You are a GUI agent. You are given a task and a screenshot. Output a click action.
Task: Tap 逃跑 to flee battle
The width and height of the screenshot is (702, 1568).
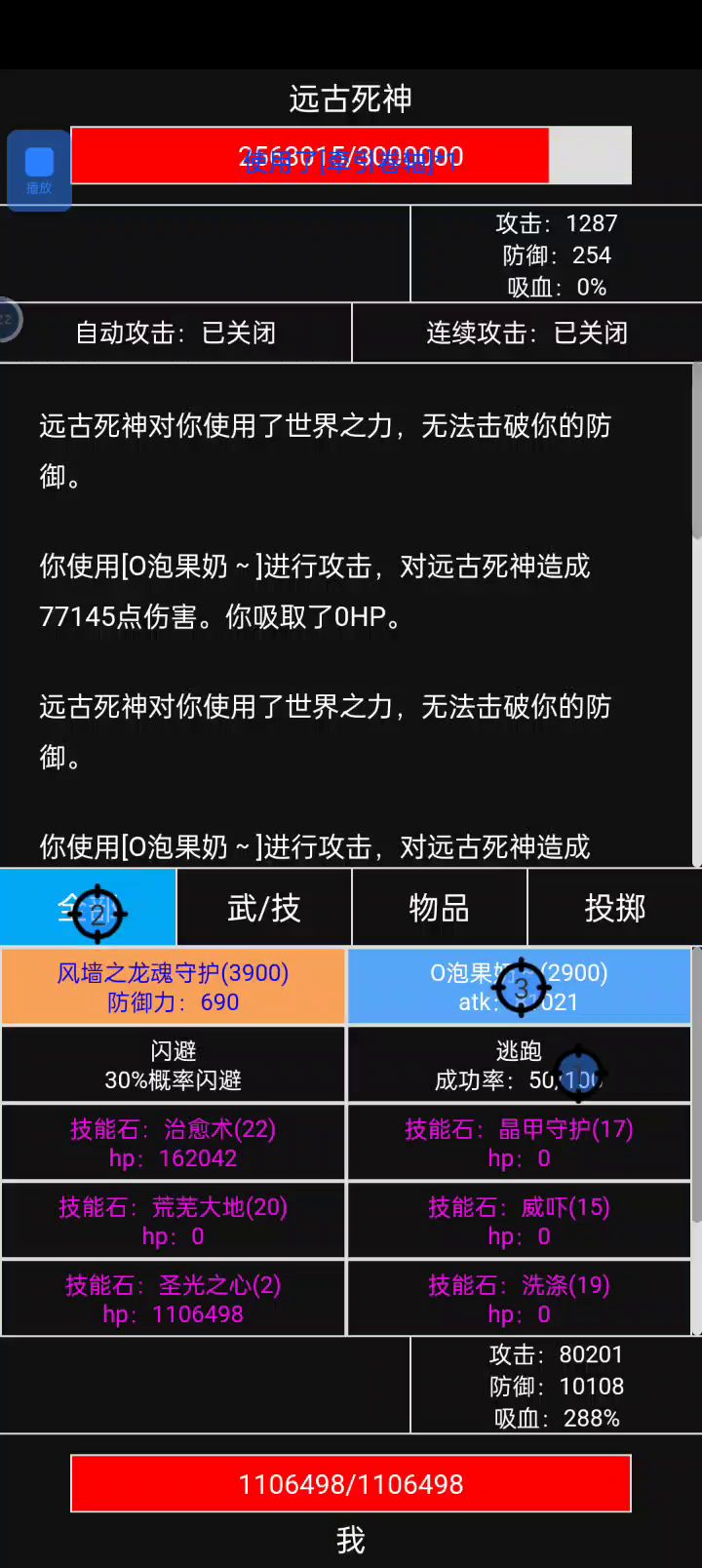(x=519, y=1065)
